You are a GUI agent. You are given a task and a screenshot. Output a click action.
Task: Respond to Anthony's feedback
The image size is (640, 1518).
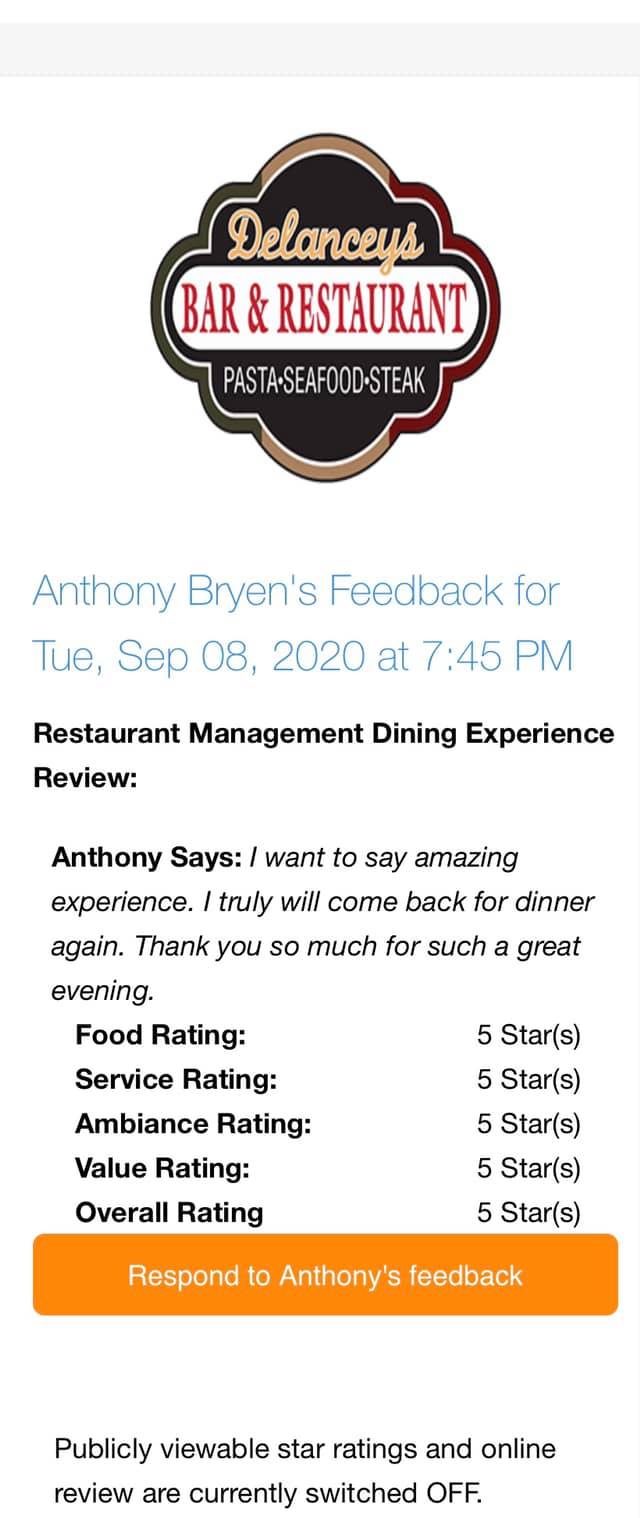click(325, 1275)
